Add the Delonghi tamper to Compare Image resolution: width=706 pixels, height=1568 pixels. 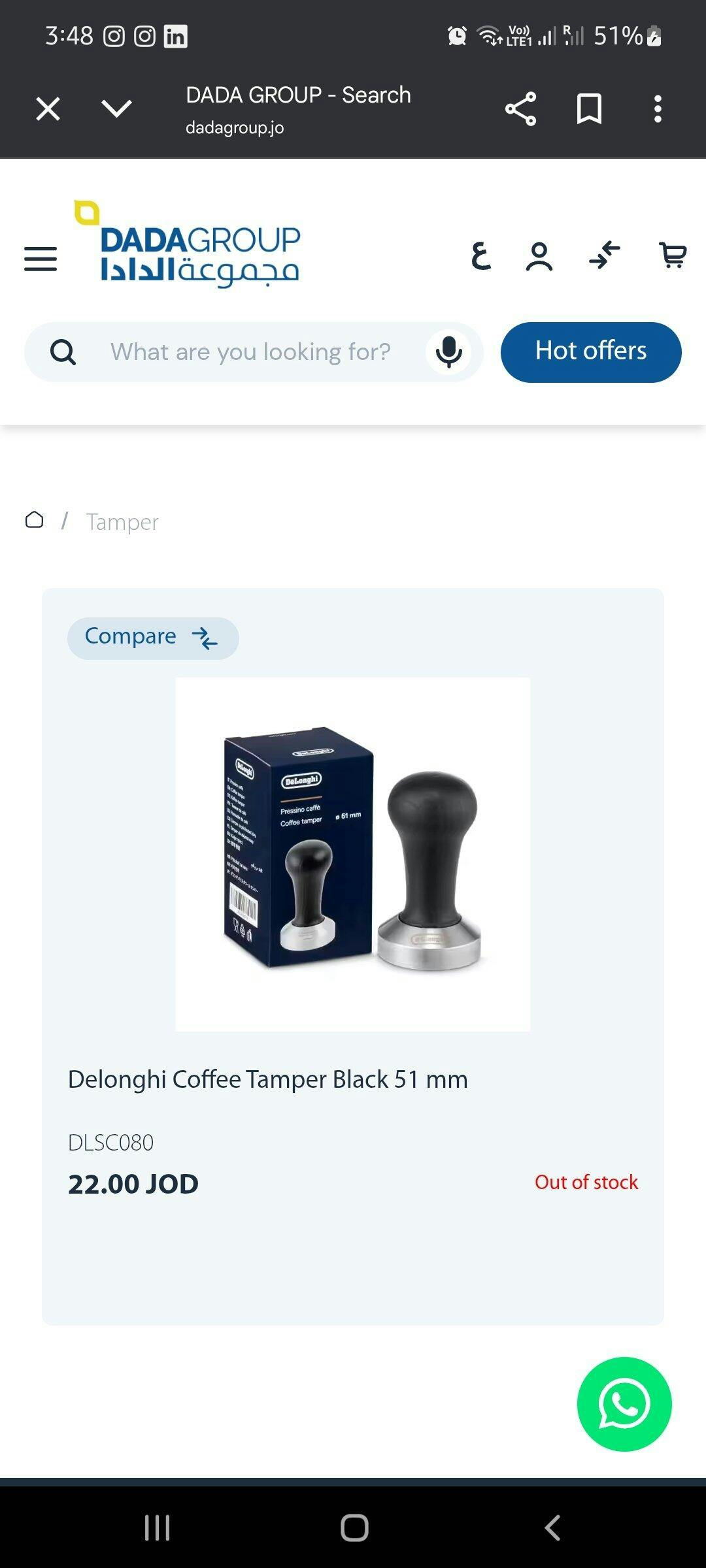tap(153, 638)
